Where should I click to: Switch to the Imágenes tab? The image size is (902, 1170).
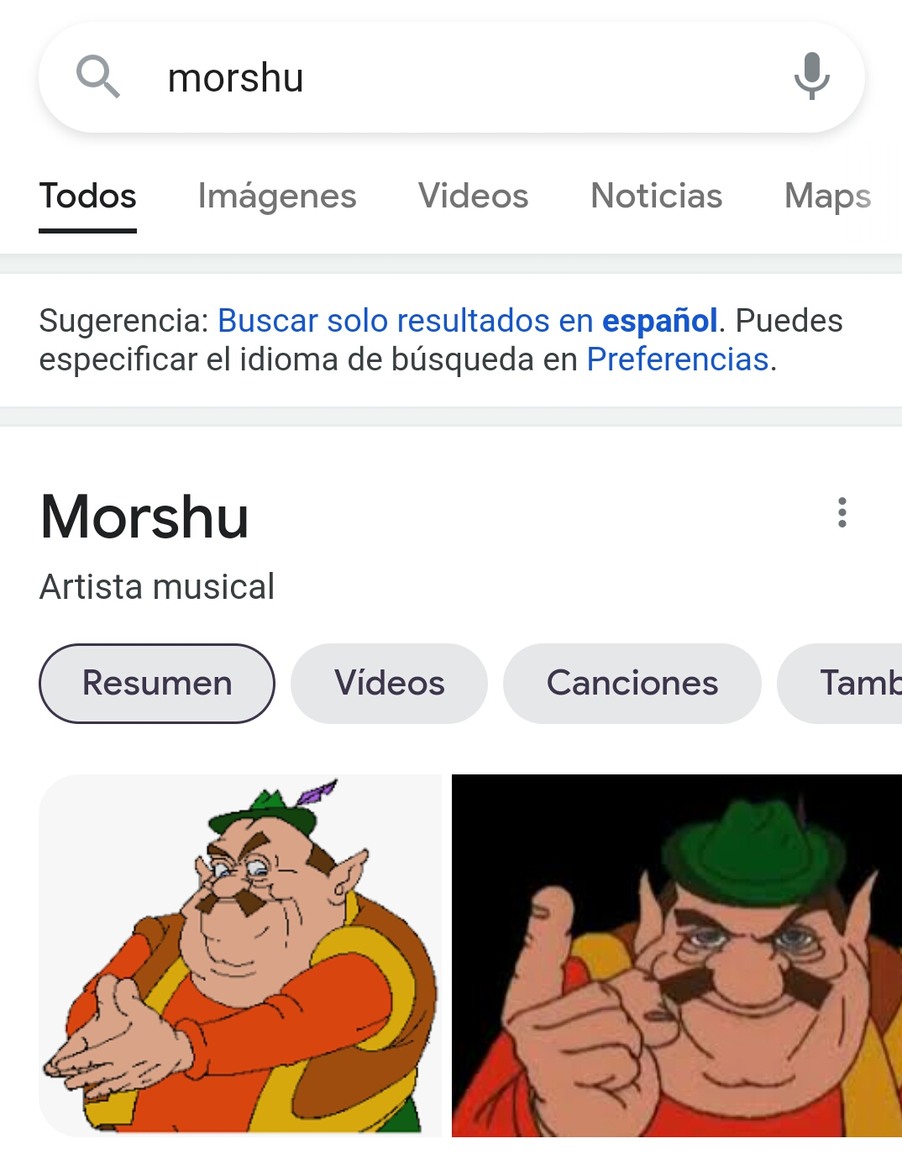278,196
